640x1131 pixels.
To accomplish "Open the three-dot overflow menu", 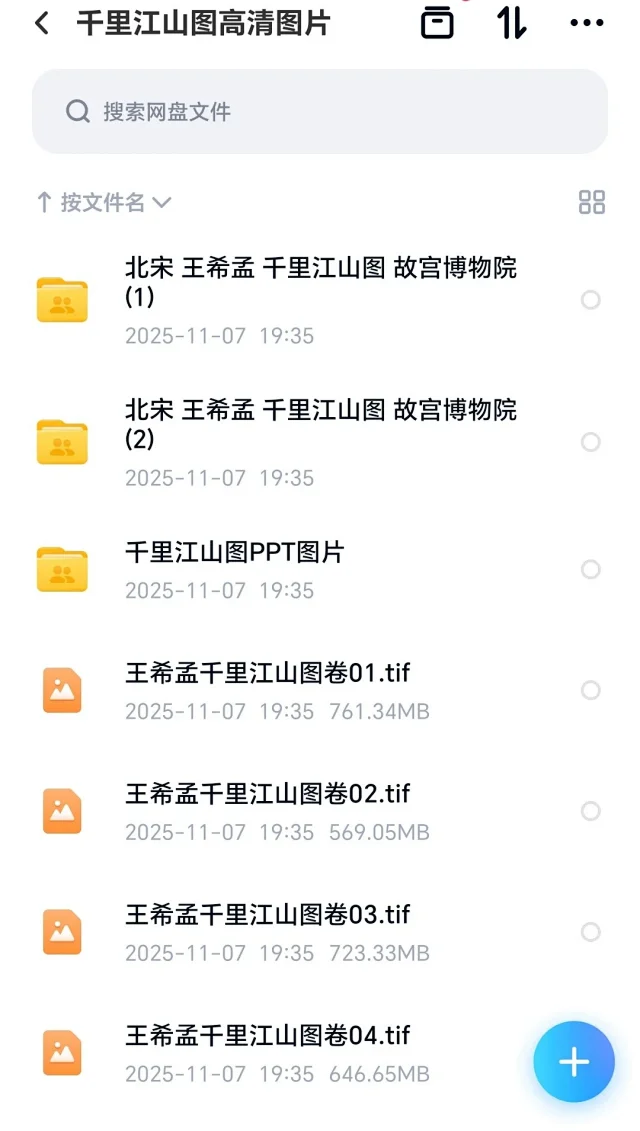I will pyautogui.click(x=586, y=23).
